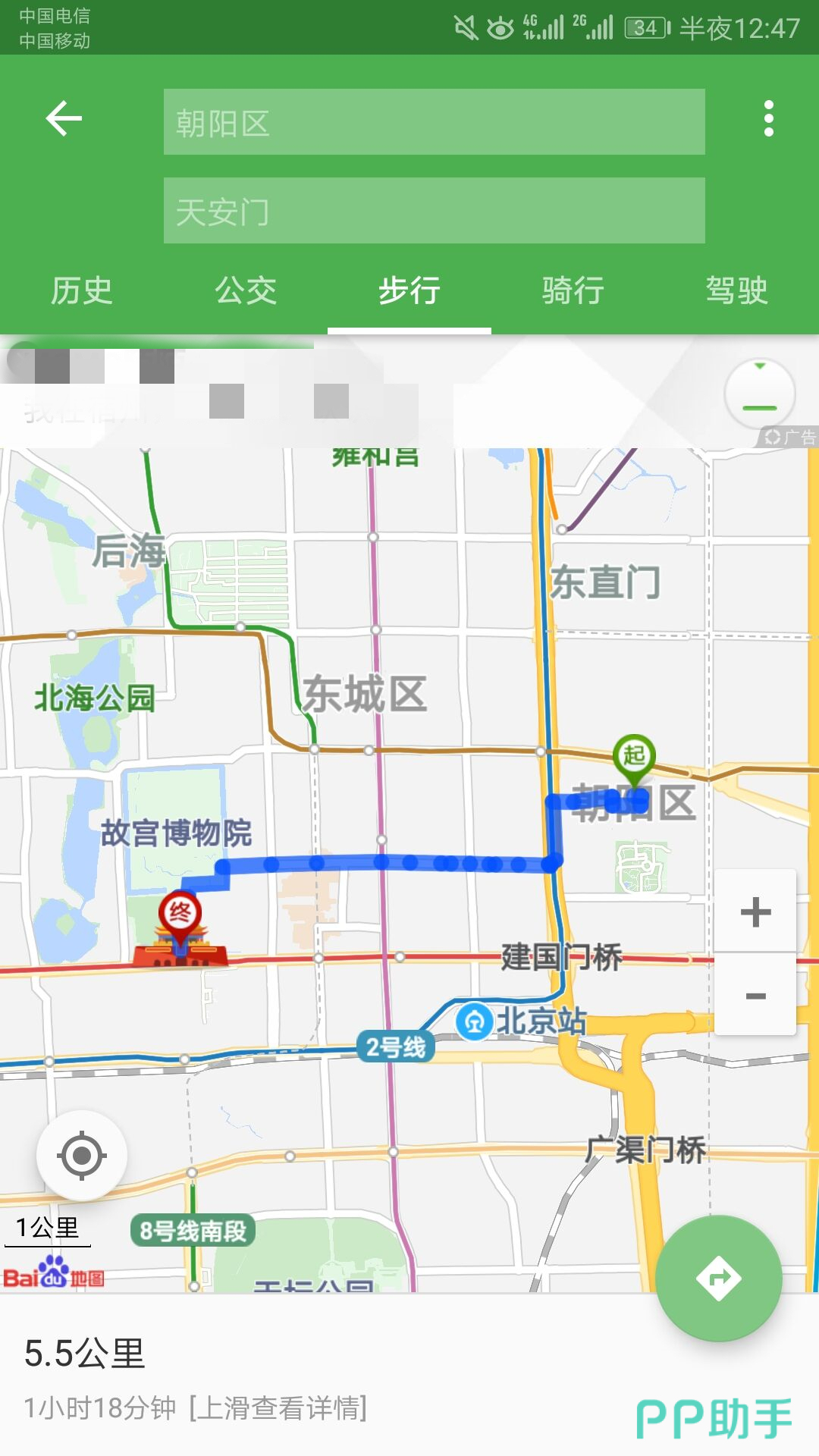Center the map on my location

pos(82,1156)
